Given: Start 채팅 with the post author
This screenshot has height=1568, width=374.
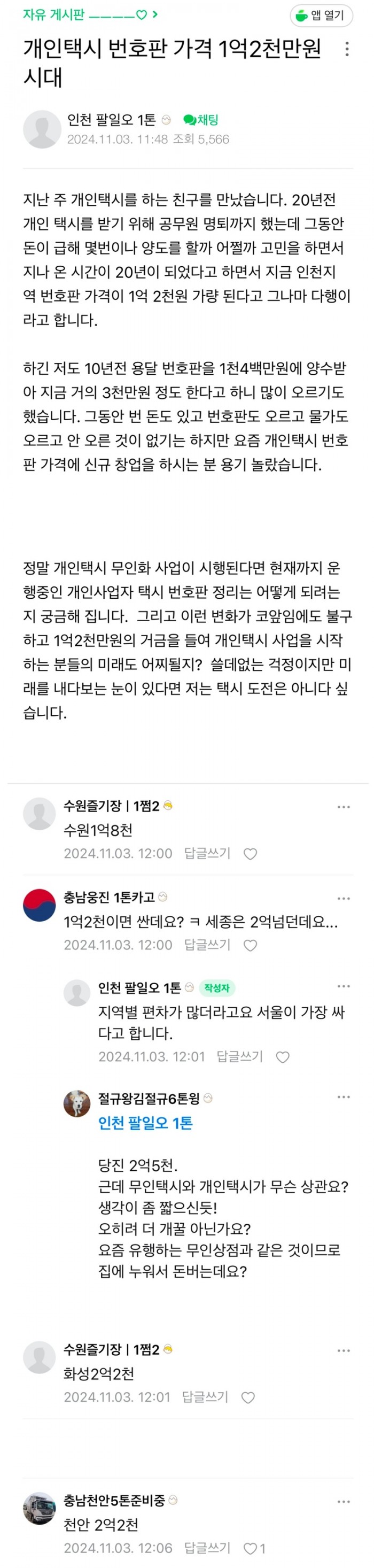Looking at the screenshot, I should click(x=201, y=120).
